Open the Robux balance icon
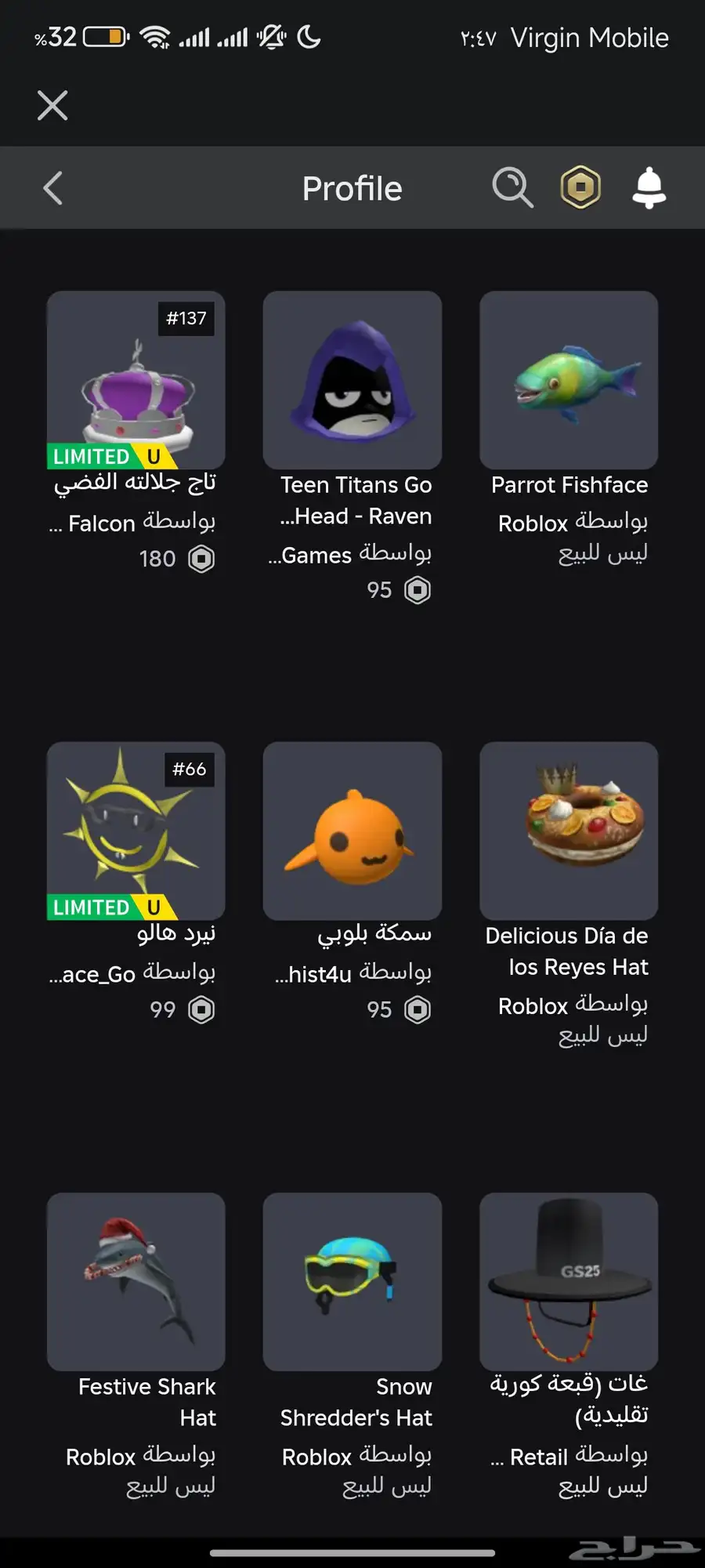This screenshot has width=705, height=1568. pos(580,188)
